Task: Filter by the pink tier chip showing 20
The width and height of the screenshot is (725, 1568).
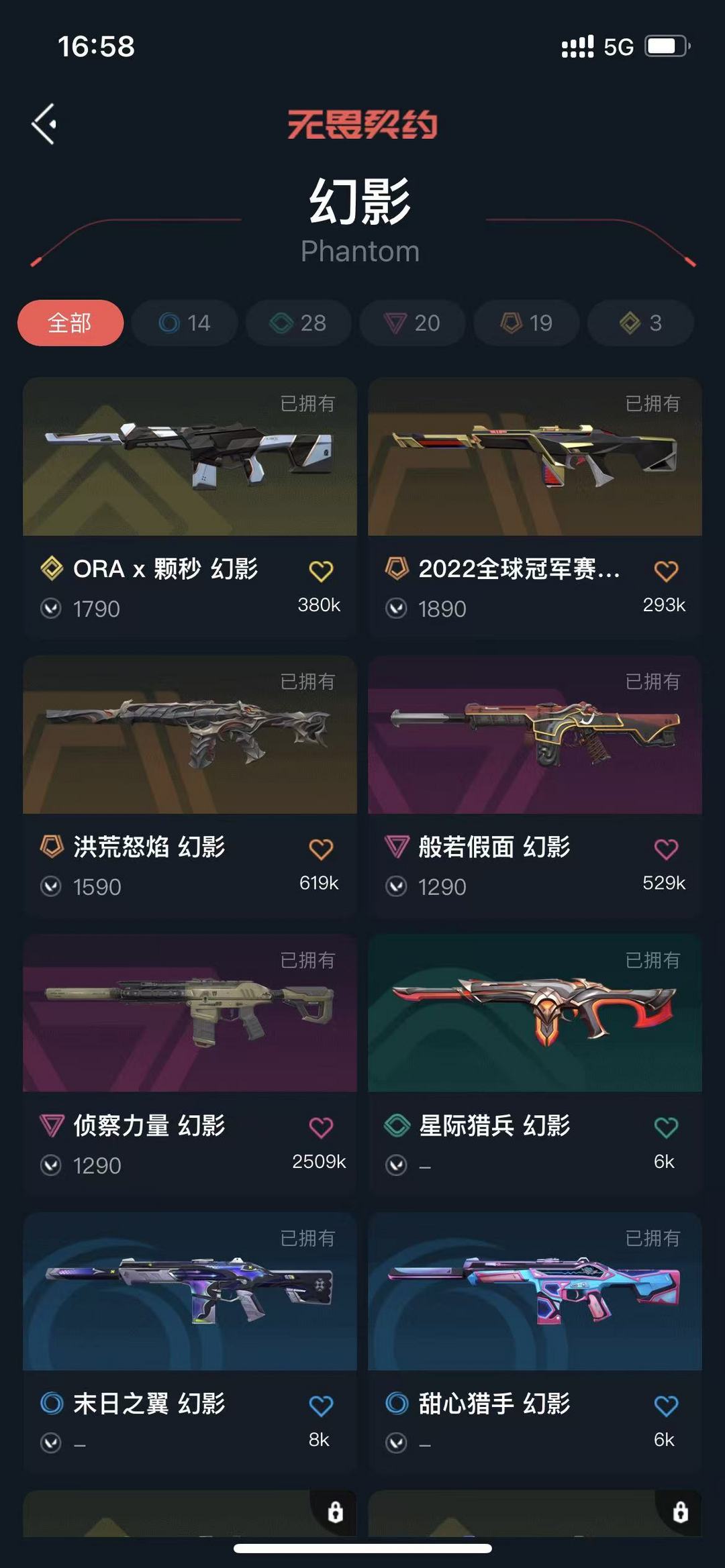Action: click(x=412, y=323)
